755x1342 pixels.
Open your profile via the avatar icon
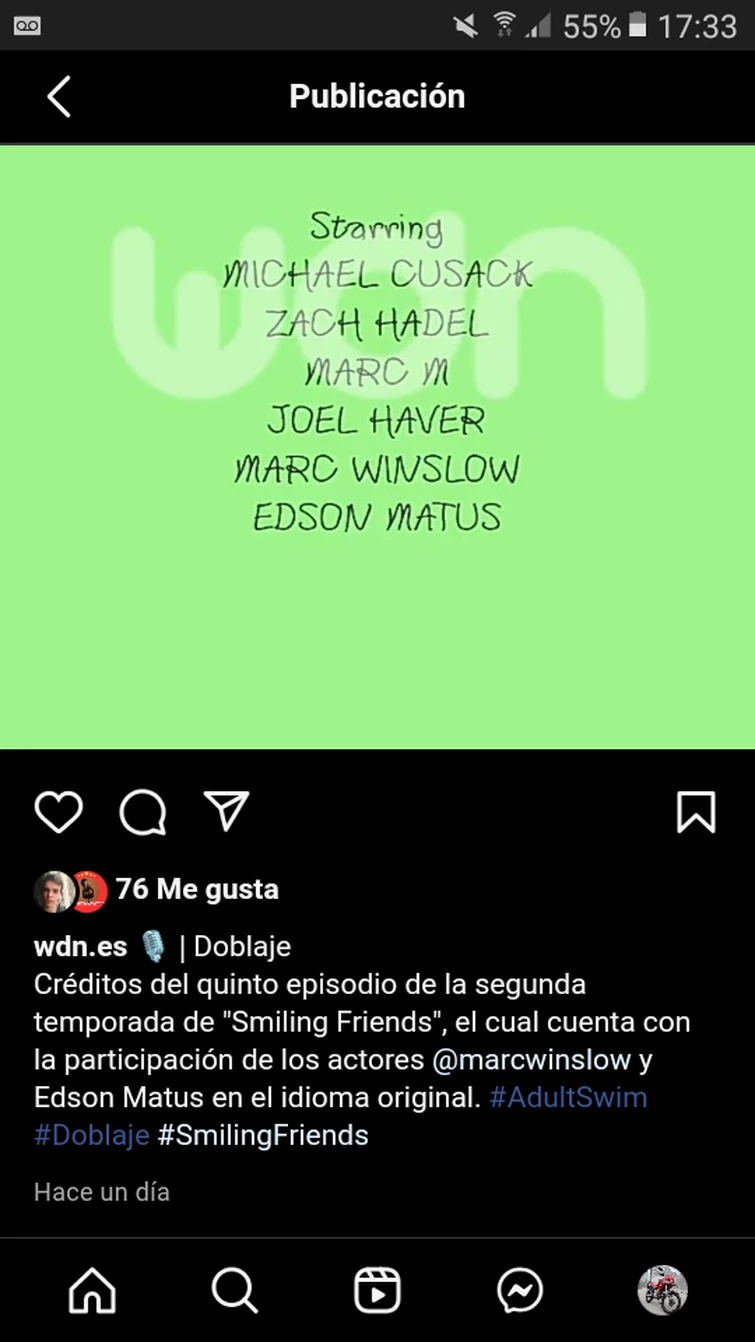pos(662,1291)
